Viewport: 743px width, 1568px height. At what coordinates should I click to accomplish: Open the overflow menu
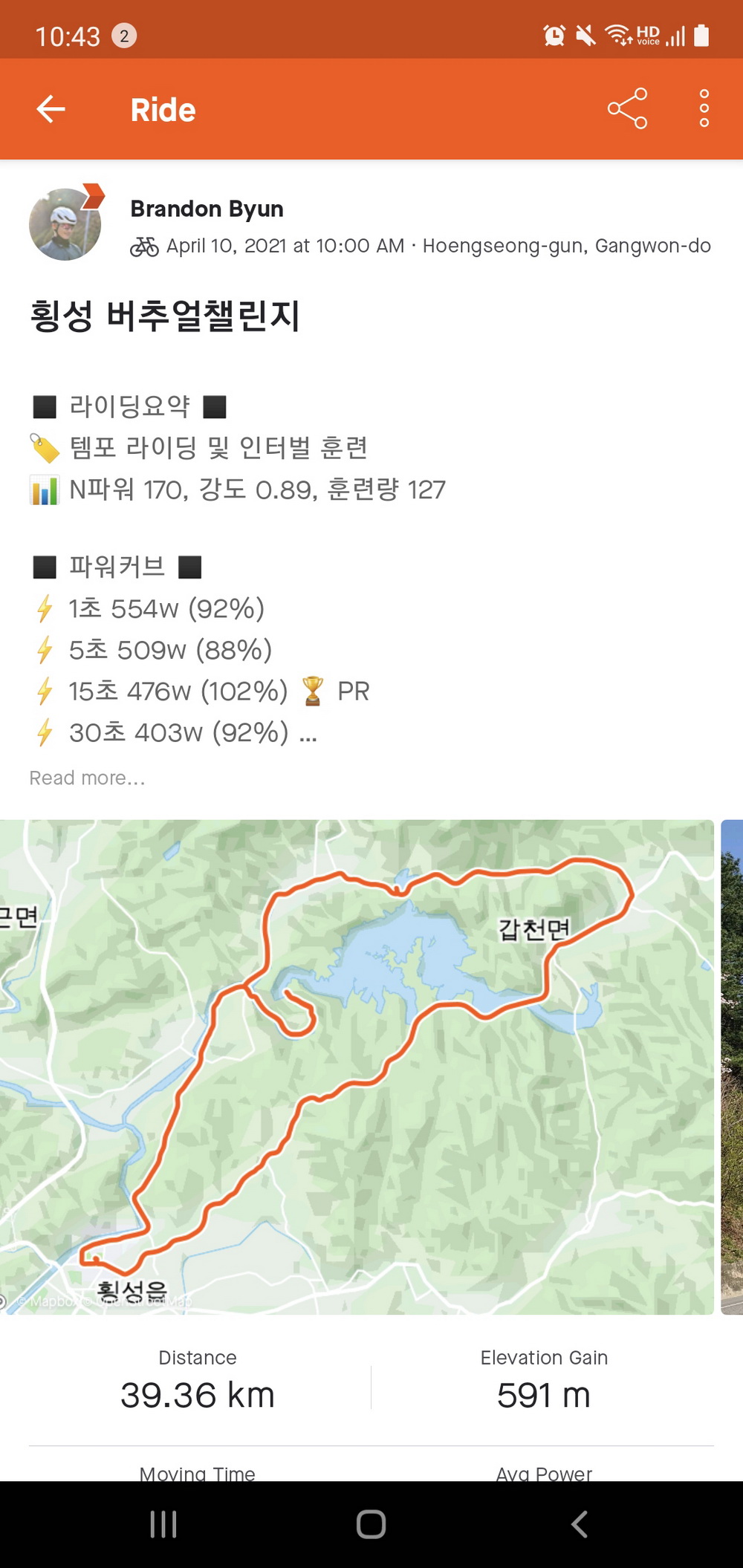point(704,109)
